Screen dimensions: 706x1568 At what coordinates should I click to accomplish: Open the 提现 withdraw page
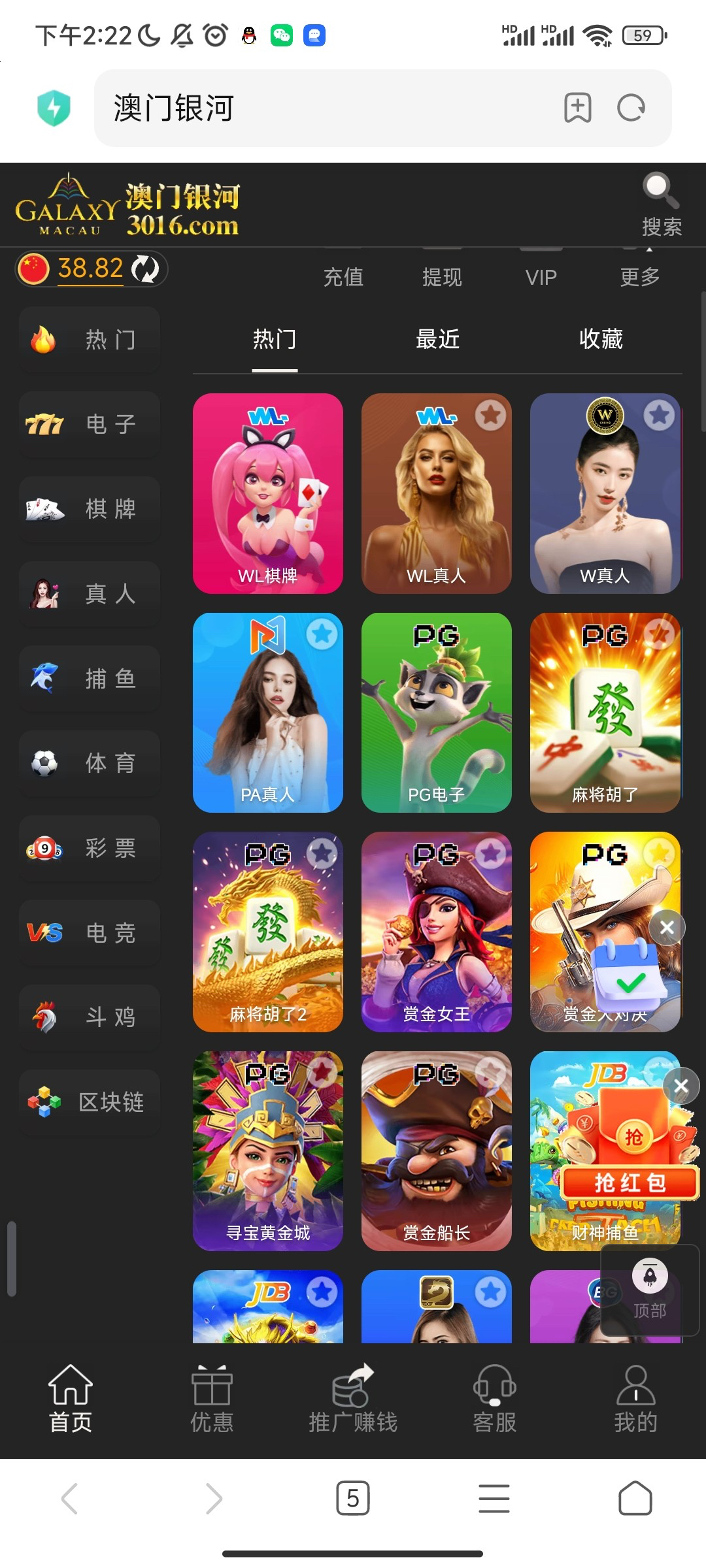(x=442, y=276)
